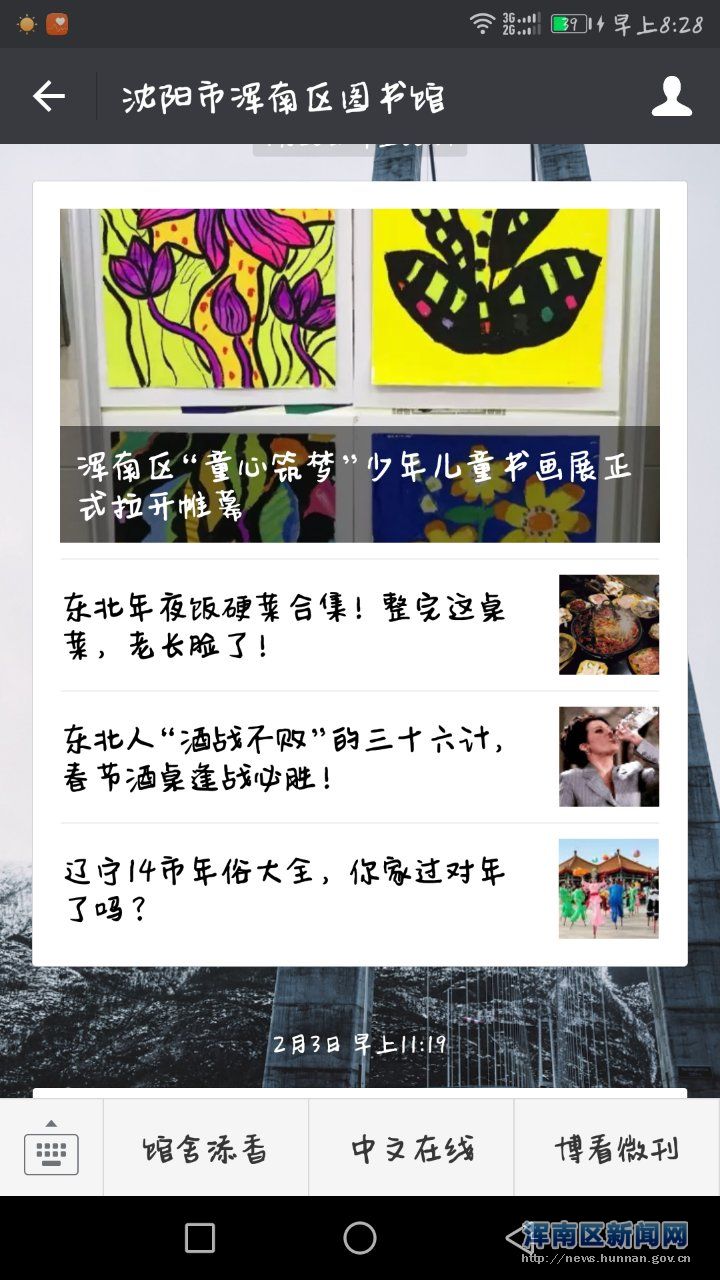Image resolution: width=720 pixels, height=1280 pixels.
Task: Open the 中文在线 menu
Action: (x=411, y=1148)
